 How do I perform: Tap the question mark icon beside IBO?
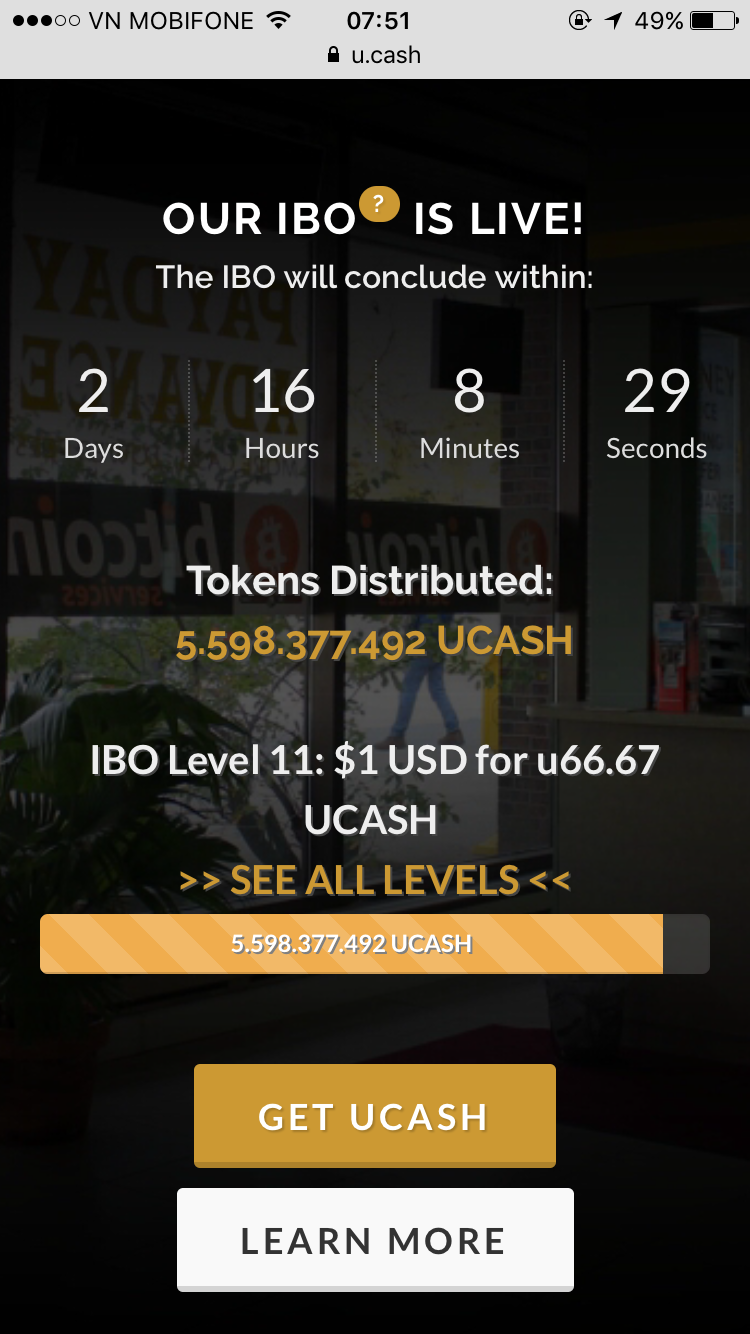point(378,204)
